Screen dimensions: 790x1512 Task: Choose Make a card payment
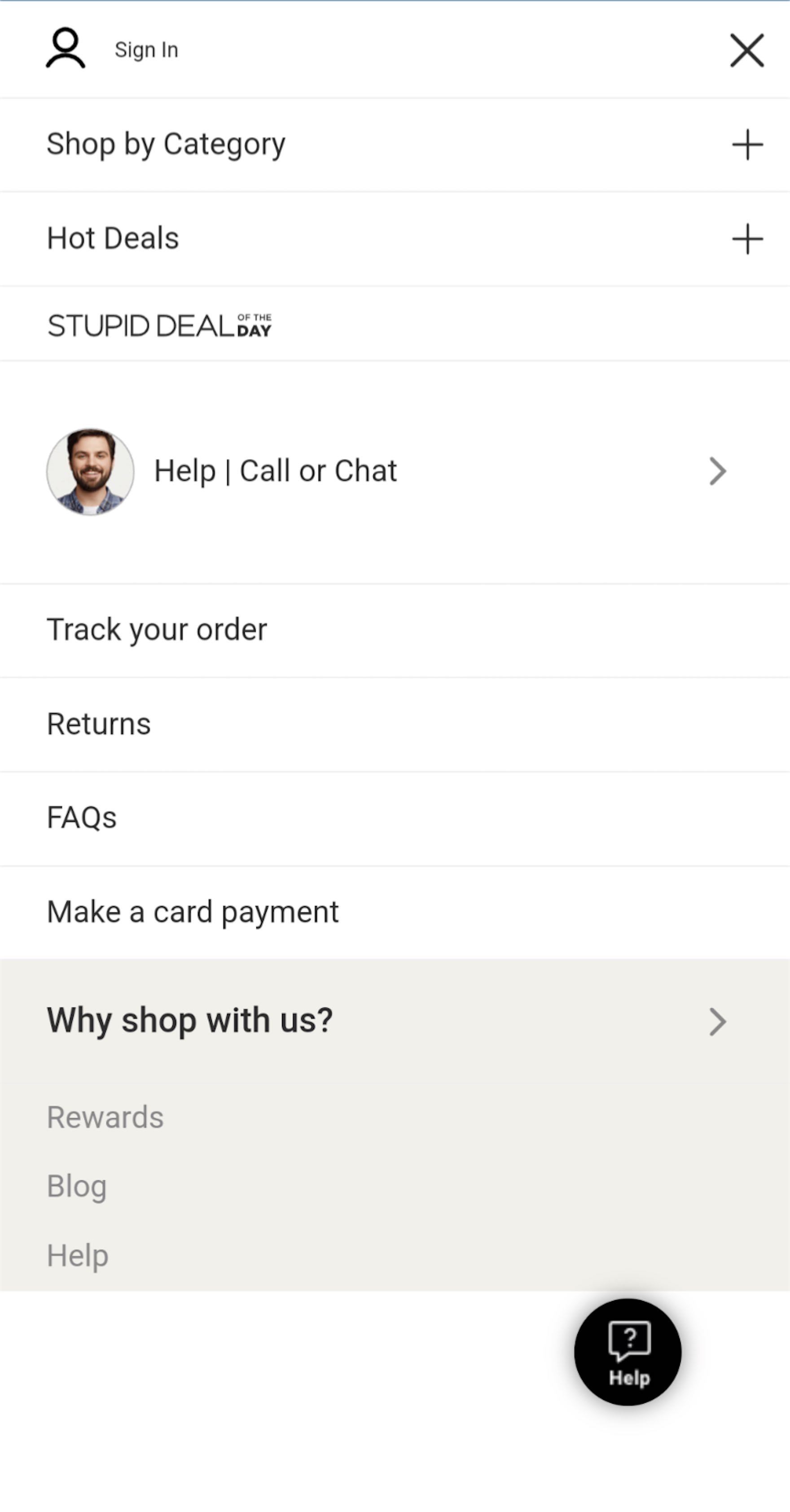193,912
